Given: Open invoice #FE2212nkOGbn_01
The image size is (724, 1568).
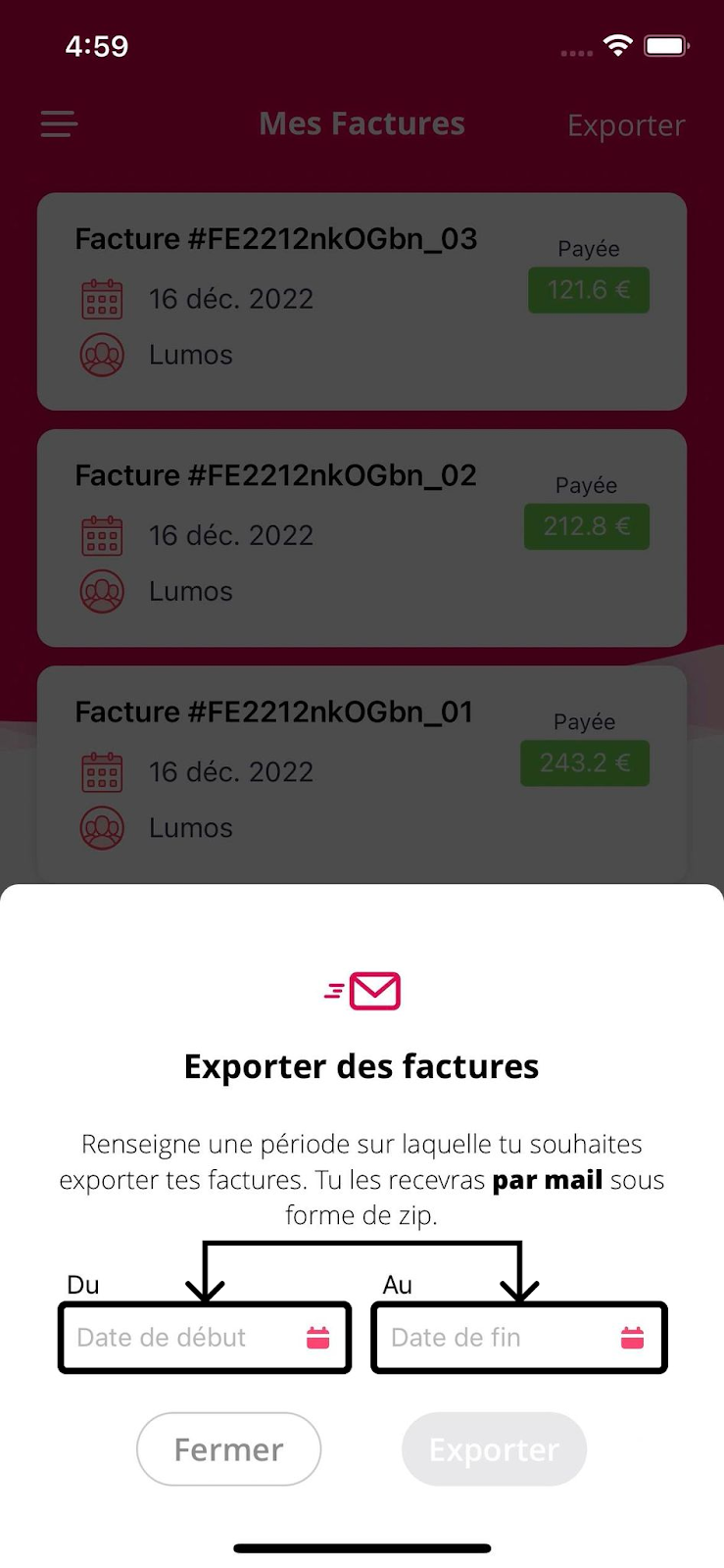Looking at the screenshot, I should 362,774.
